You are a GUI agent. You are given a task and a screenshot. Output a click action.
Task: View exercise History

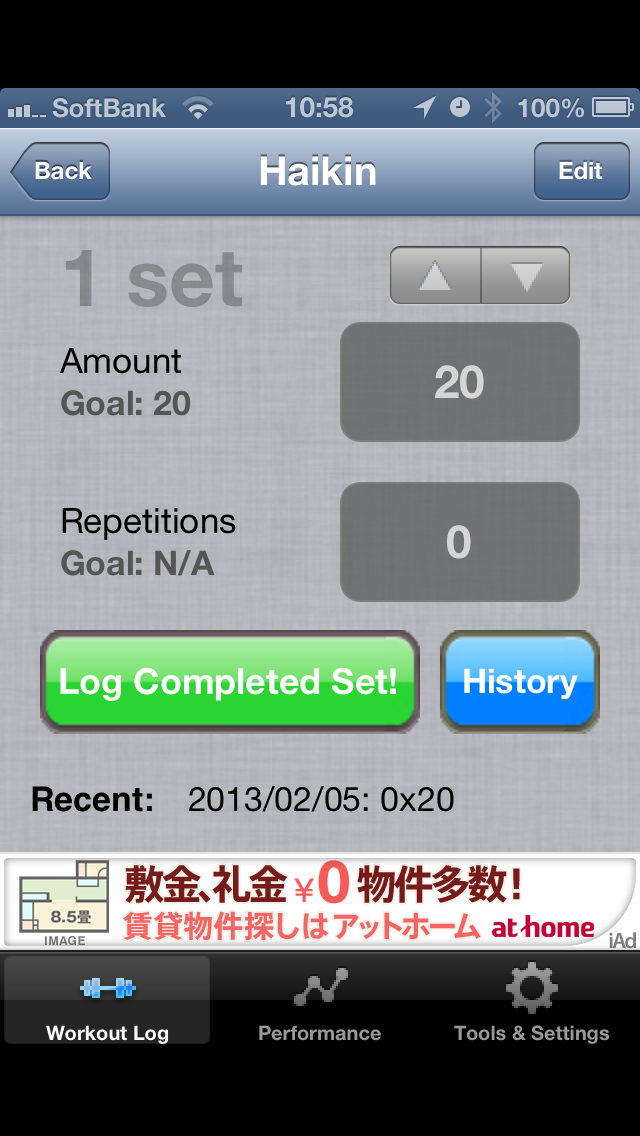tap(520, 682)
